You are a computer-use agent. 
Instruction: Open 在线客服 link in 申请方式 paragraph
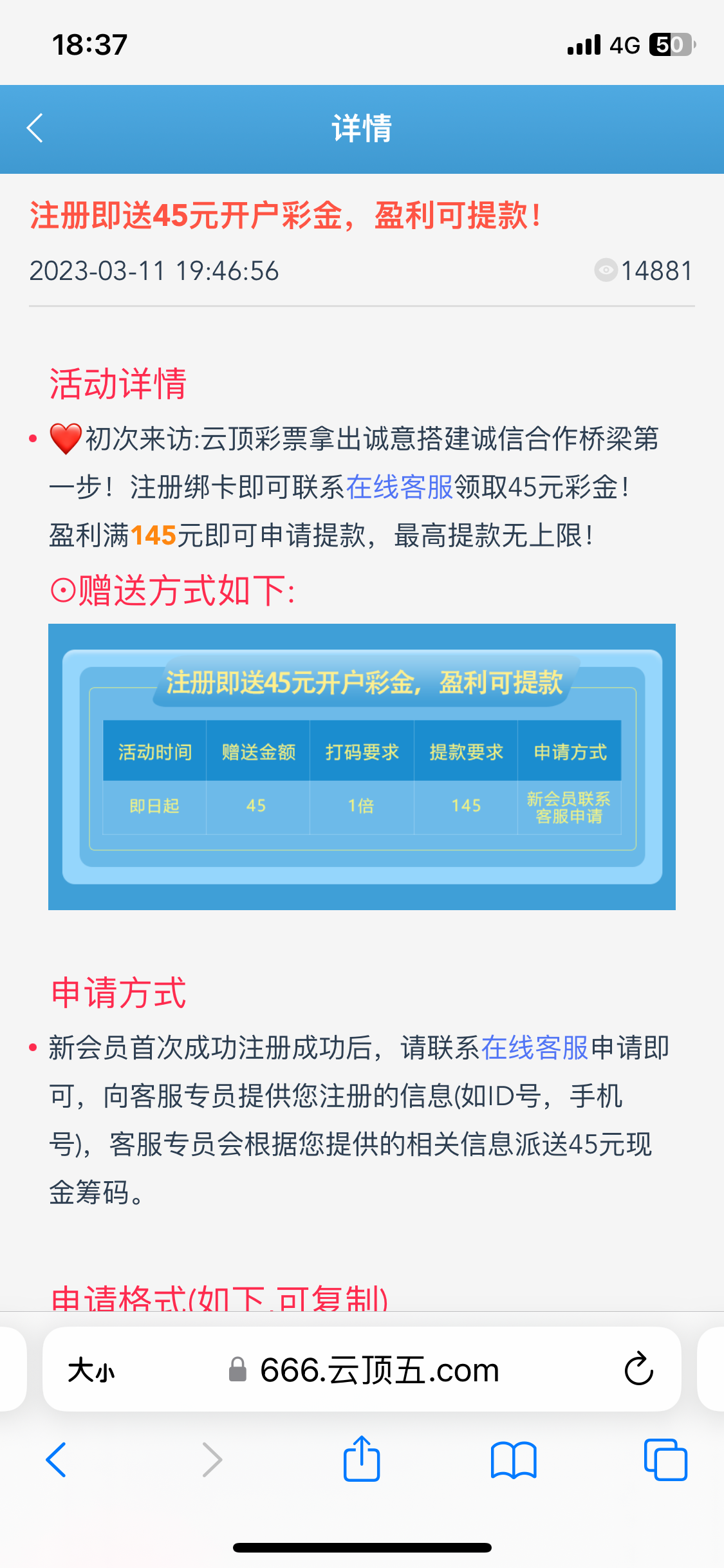[534, 1048]
